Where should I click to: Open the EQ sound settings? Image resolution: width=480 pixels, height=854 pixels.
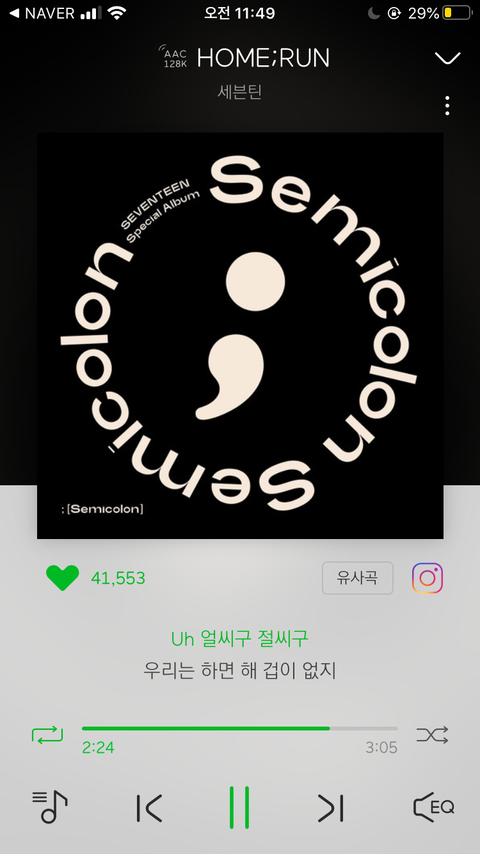point(434,807)
